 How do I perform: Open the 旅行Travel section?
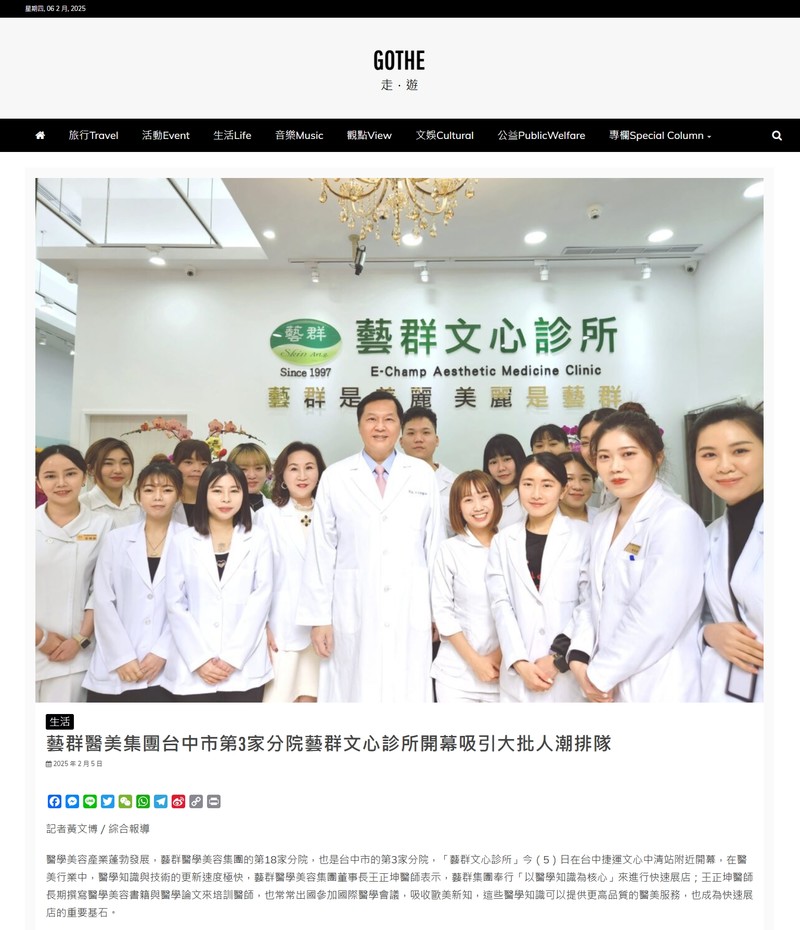(93, 136)
